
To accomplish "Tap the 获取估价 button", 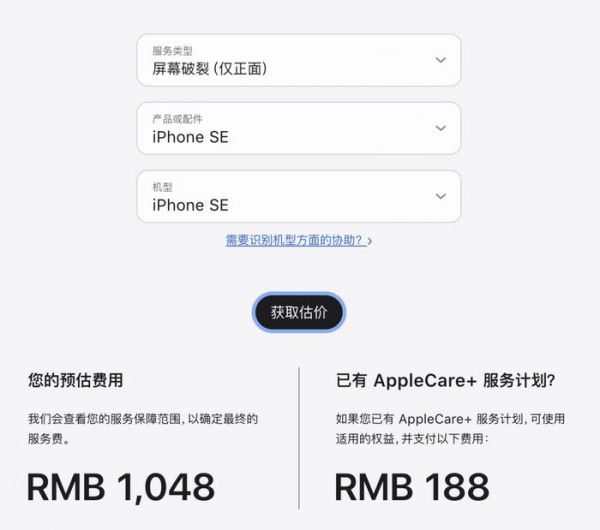I will tap(298, 312).
